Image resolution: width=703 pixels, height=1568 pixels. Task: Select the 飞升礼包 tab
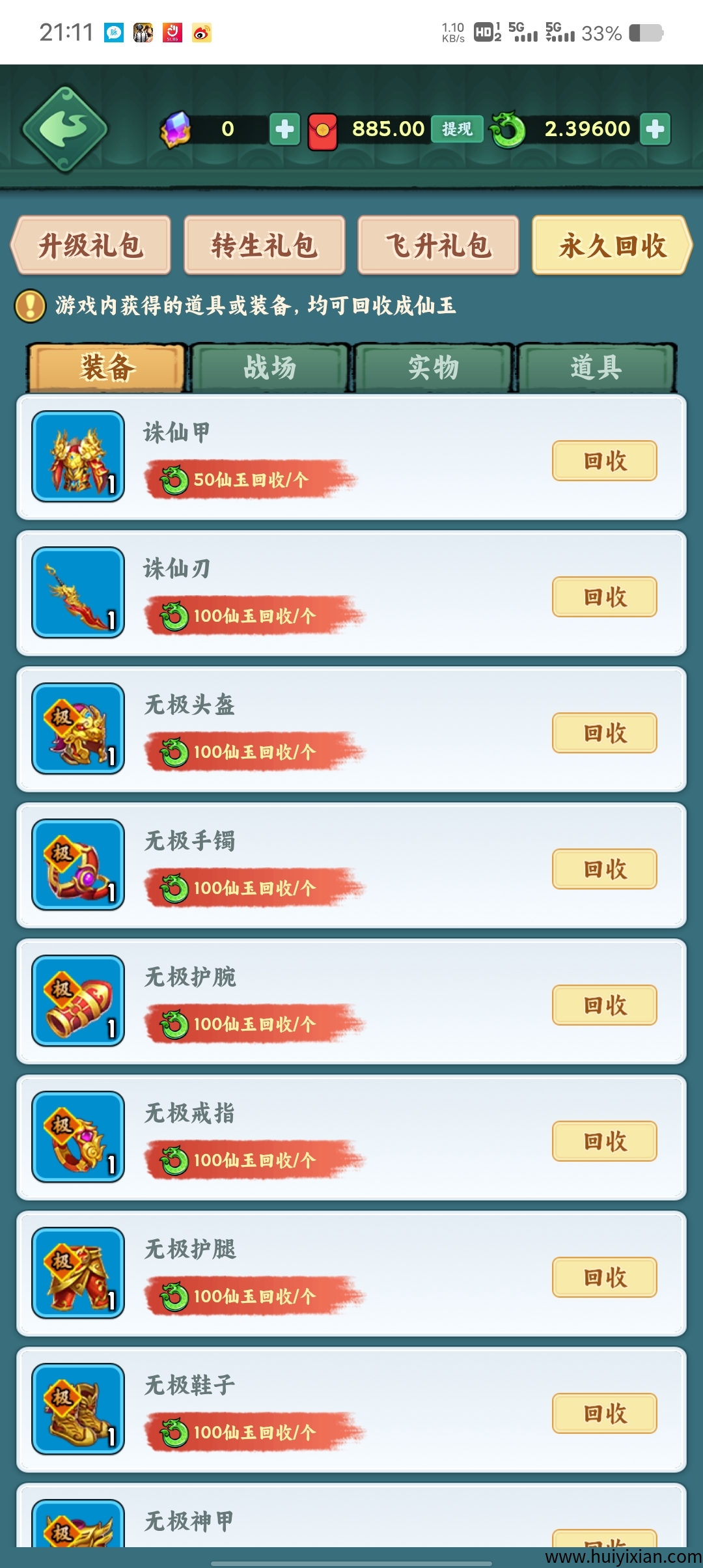(x=438, y=245)
